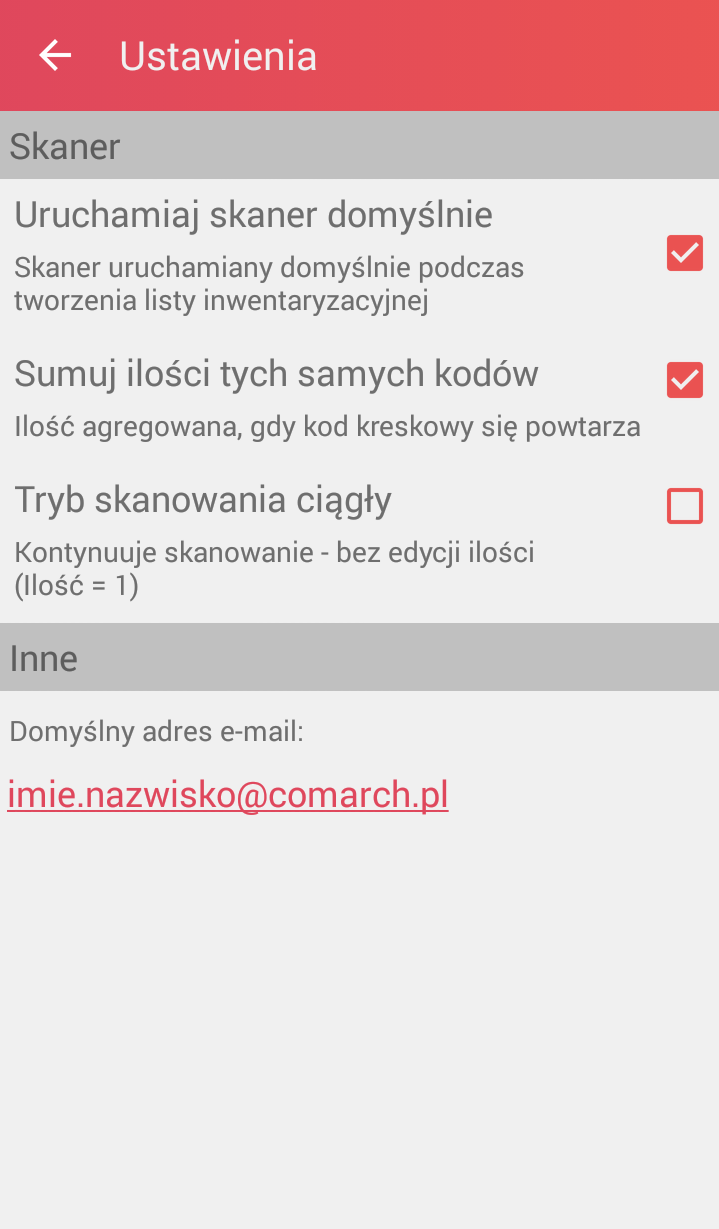Go back from Ustawienia screen
This screenshot has height=1229, width=719.
click(x=55, y=56)
